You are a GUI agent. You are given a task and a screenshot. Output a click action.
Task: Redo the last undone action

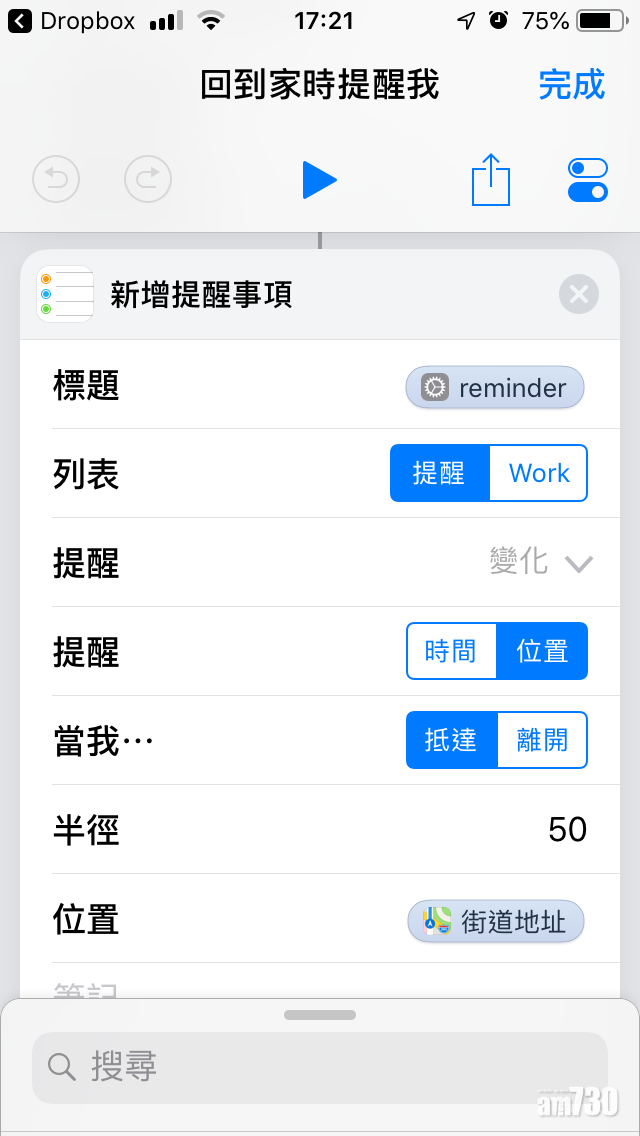click(x=148, y=181)
